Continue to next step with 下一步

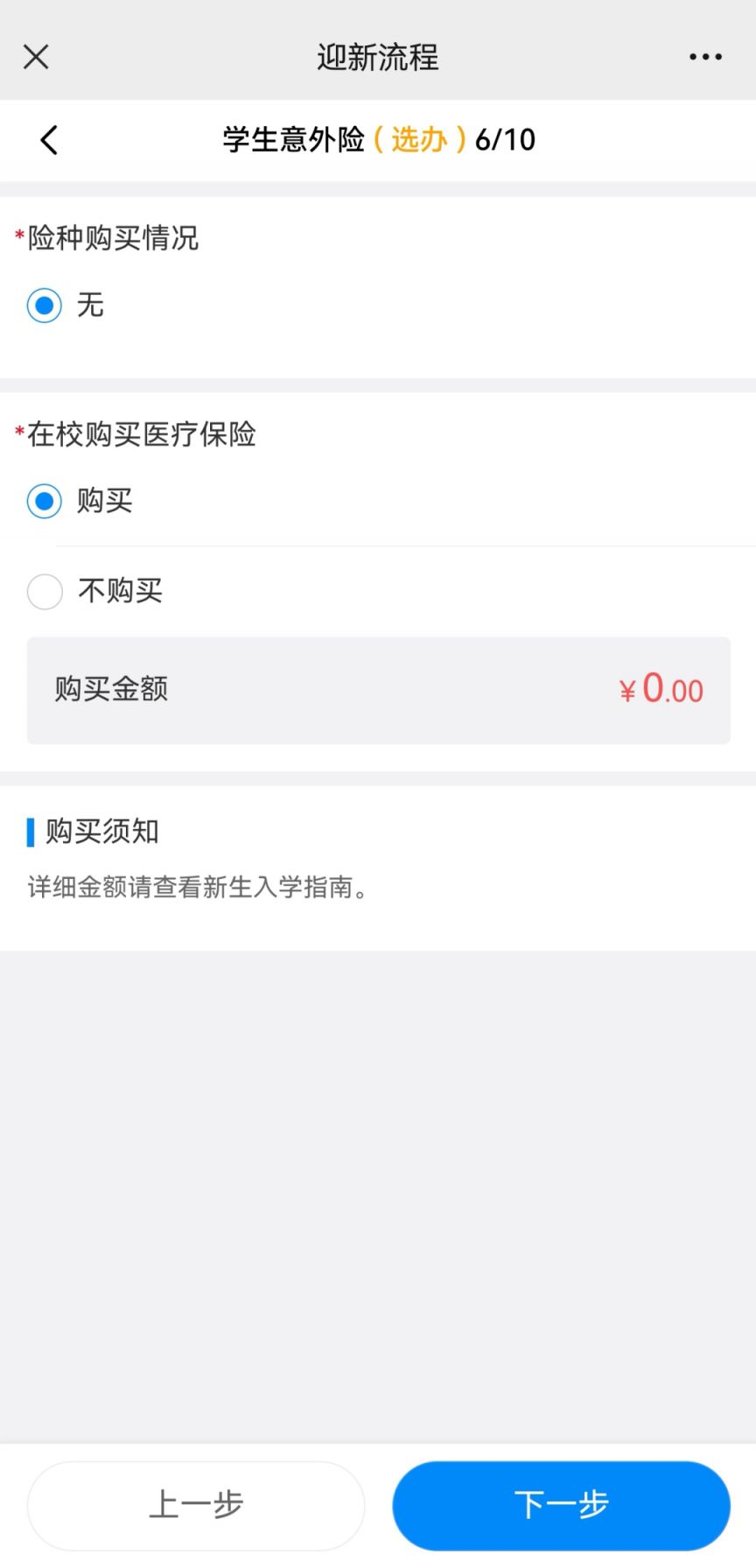(561, 1505)
